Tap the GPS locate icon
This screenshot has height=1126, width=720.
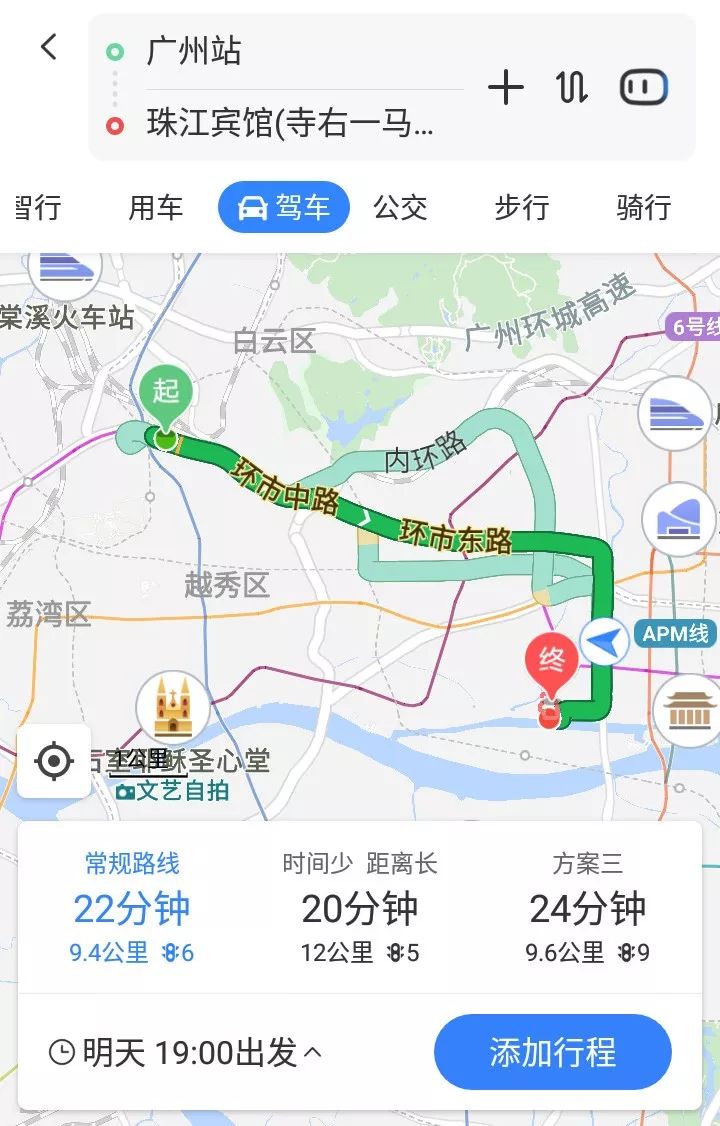(53, 762)
